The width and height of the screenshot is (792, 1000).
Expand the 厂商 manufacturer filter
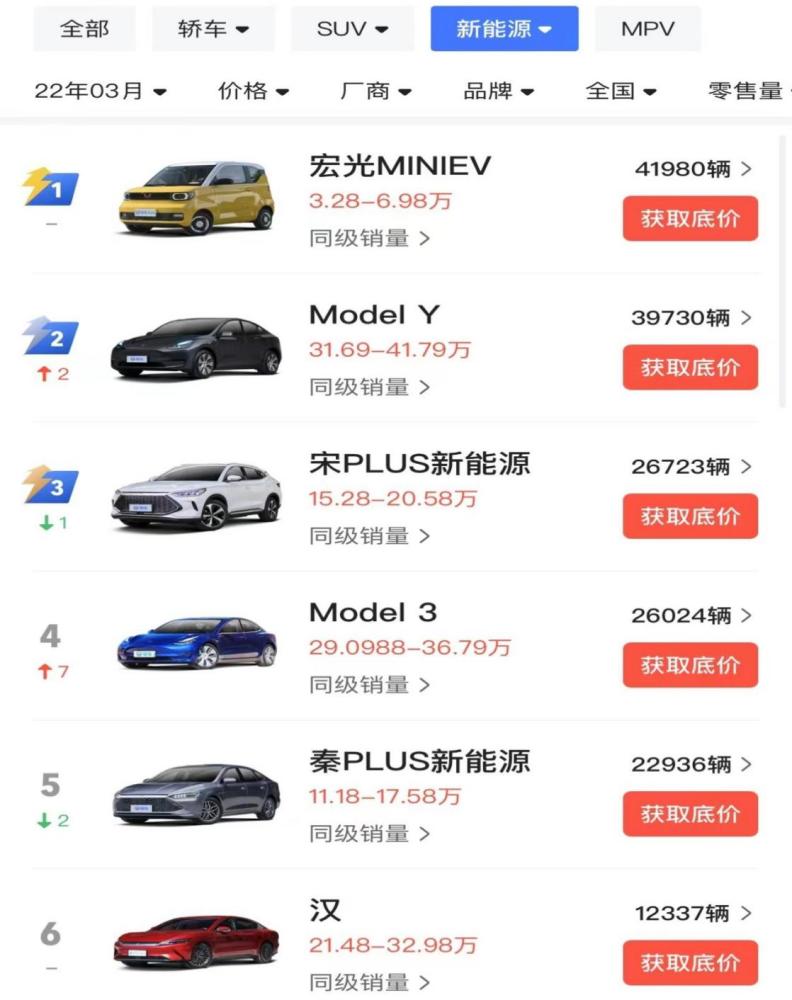(x=376, y=91)
